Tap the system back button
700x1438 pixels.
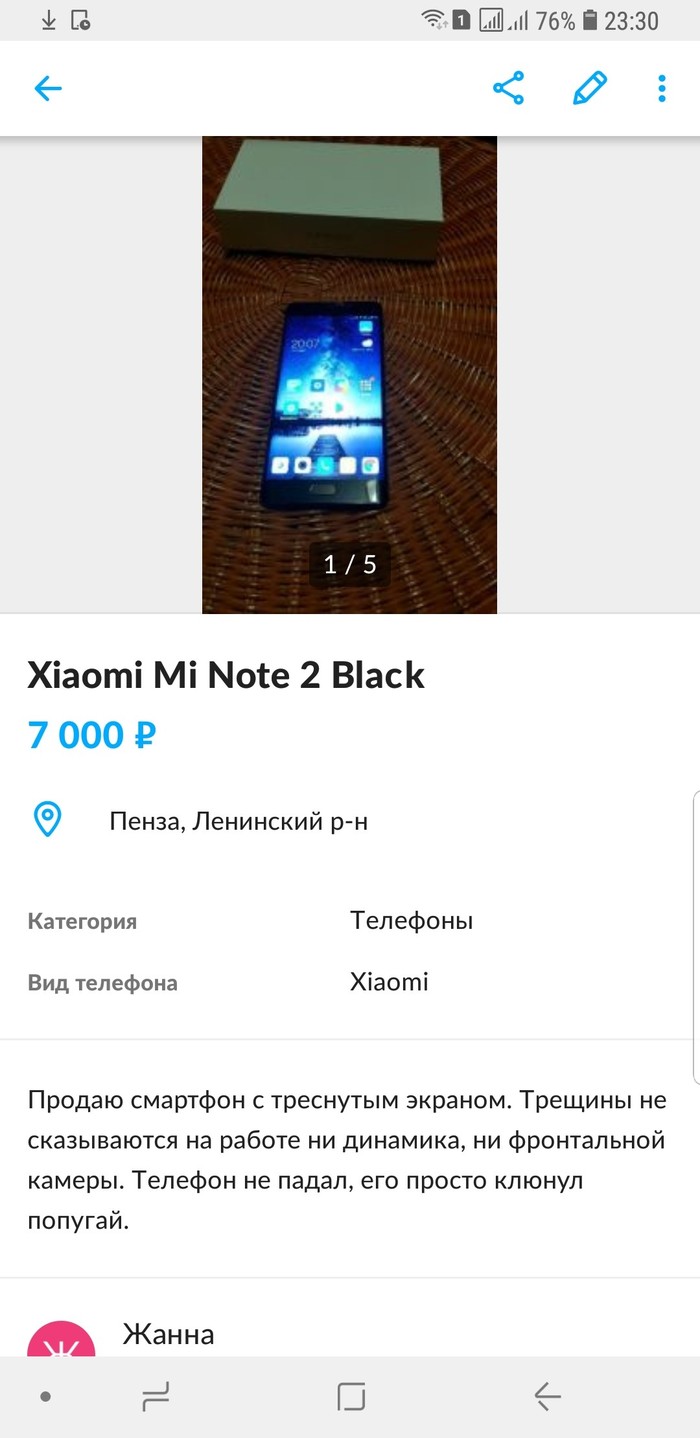tap(547, 1396)
